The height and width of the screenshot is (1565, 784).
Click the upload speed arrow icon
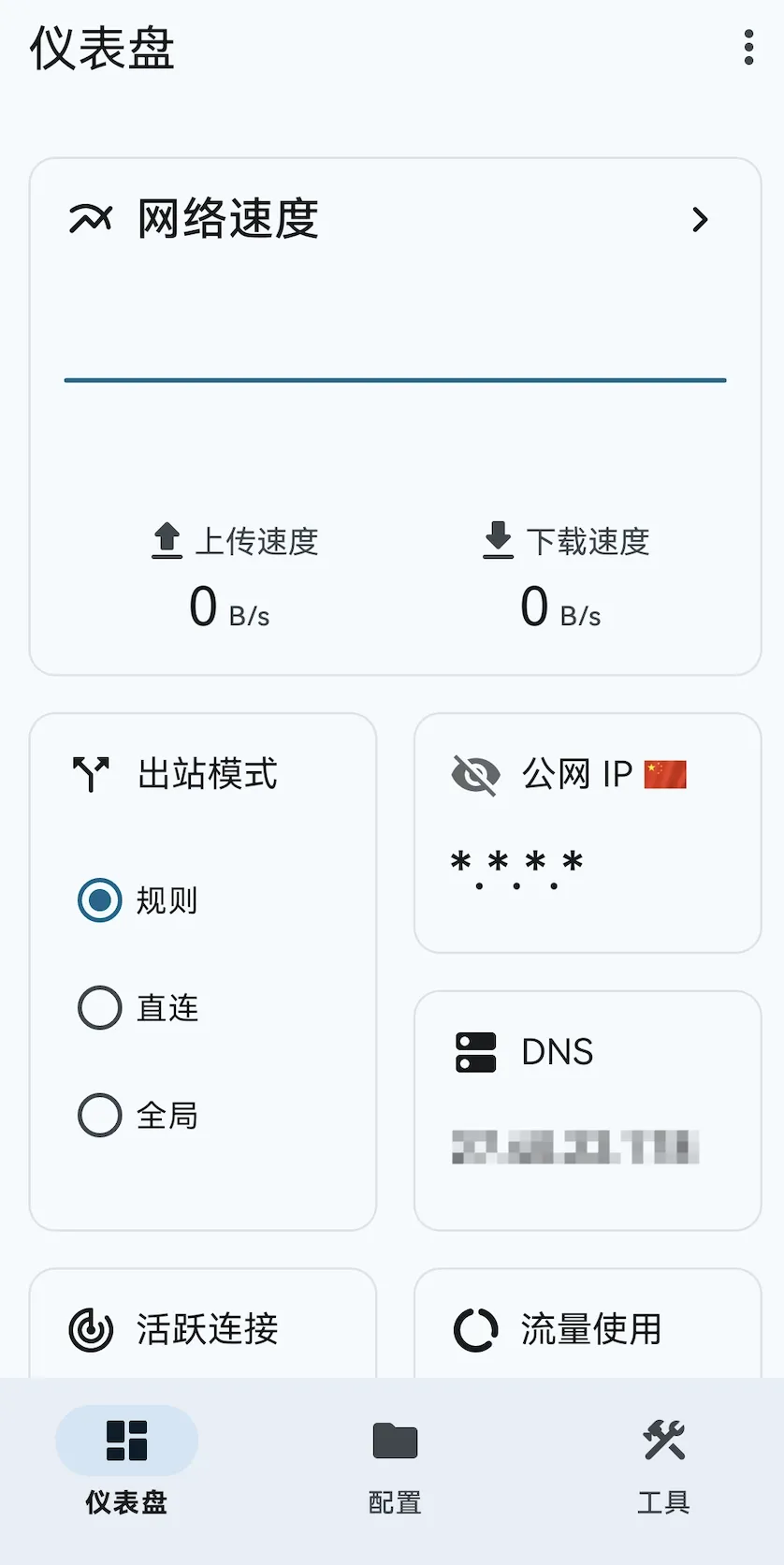coord(166,541)
